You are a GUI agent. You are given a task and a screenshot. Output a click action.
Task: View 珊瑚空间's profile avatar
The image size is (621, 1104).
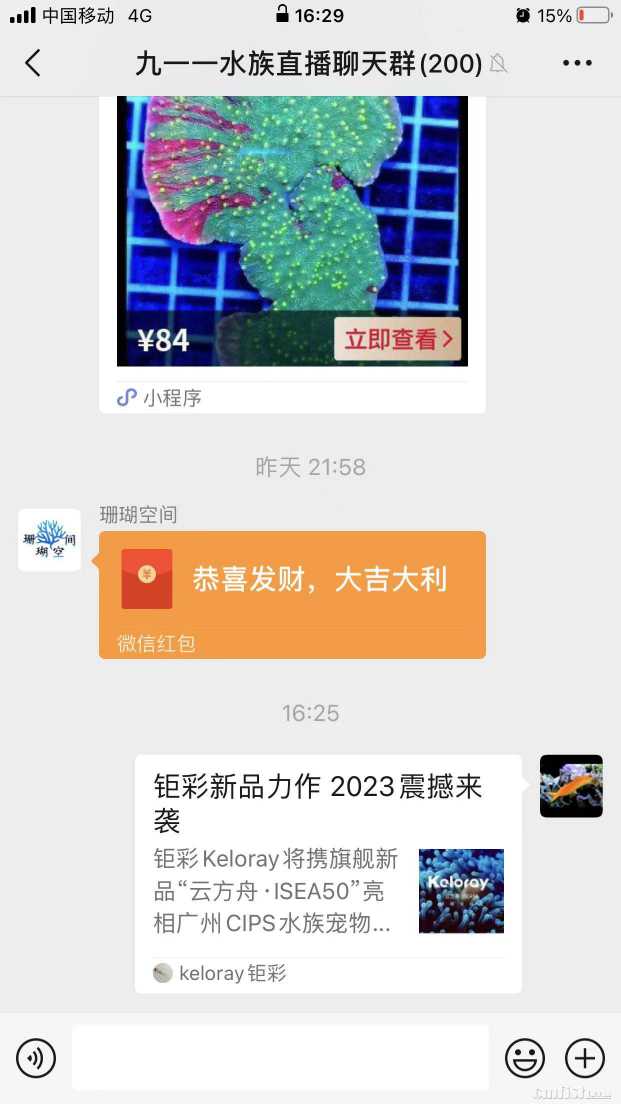[49, 540]
